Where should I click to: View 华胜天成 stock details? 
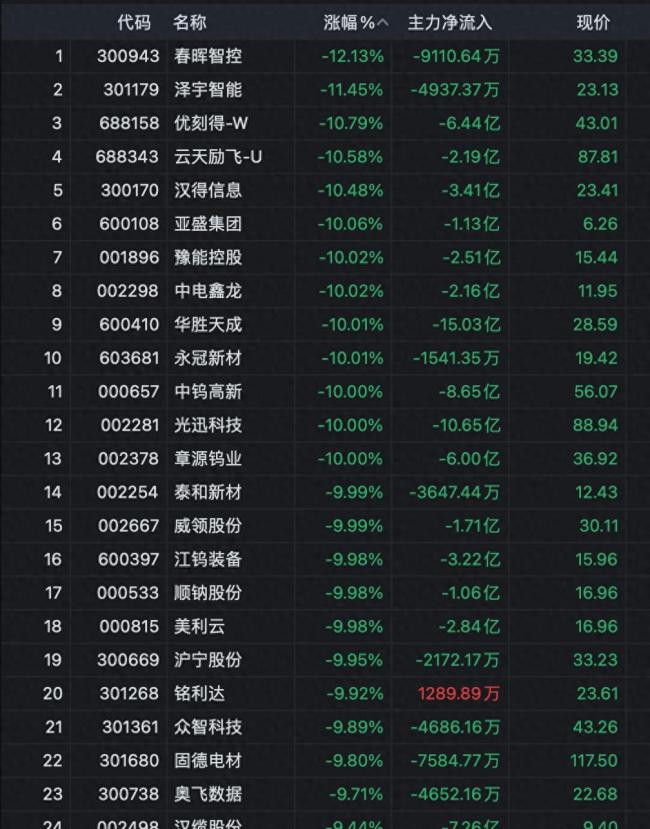point(208,324)
